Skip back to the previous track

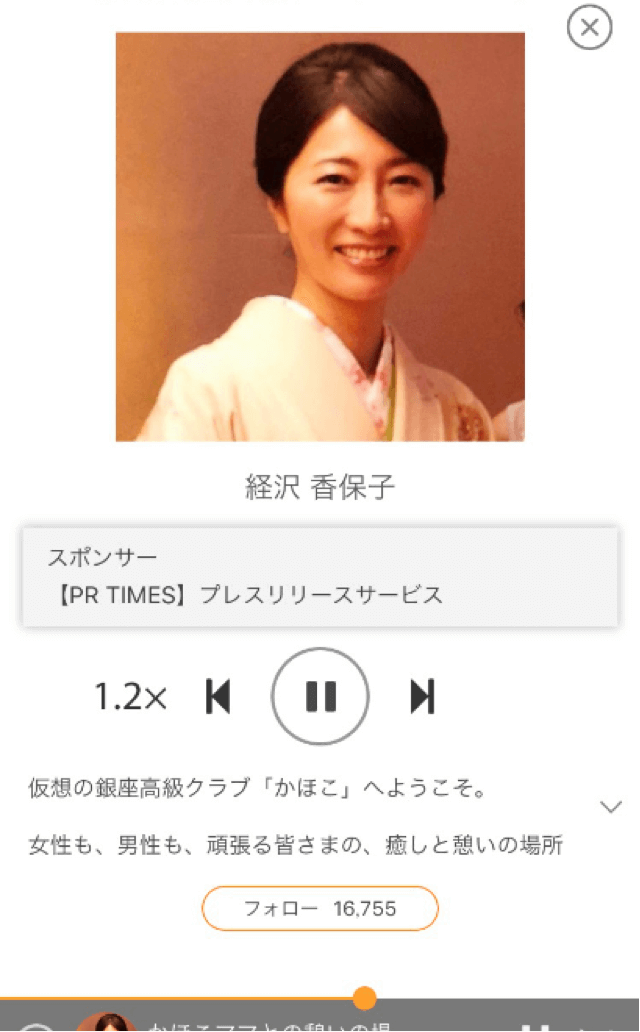218,697
